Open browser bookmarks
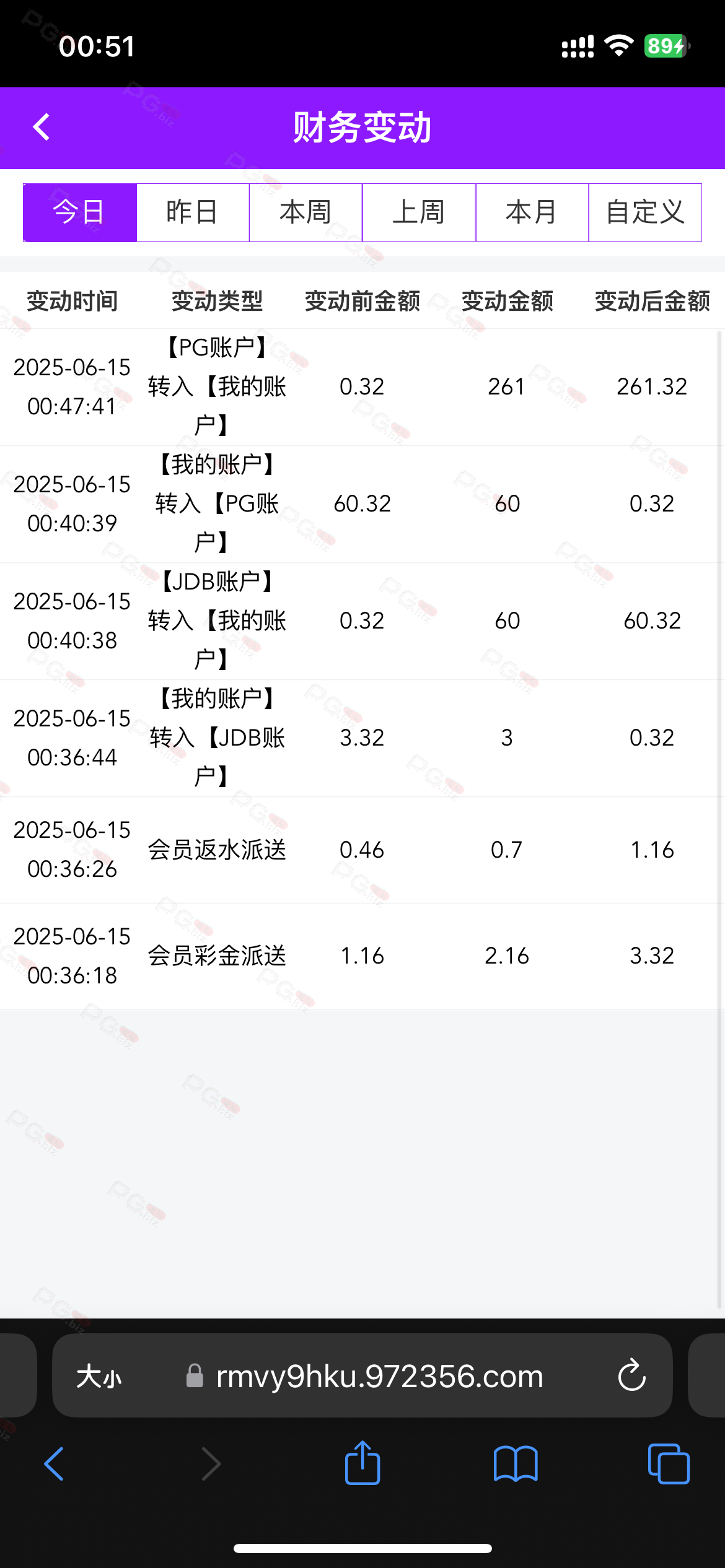Screen dimensions: 725x1568 coord(516,1464)
